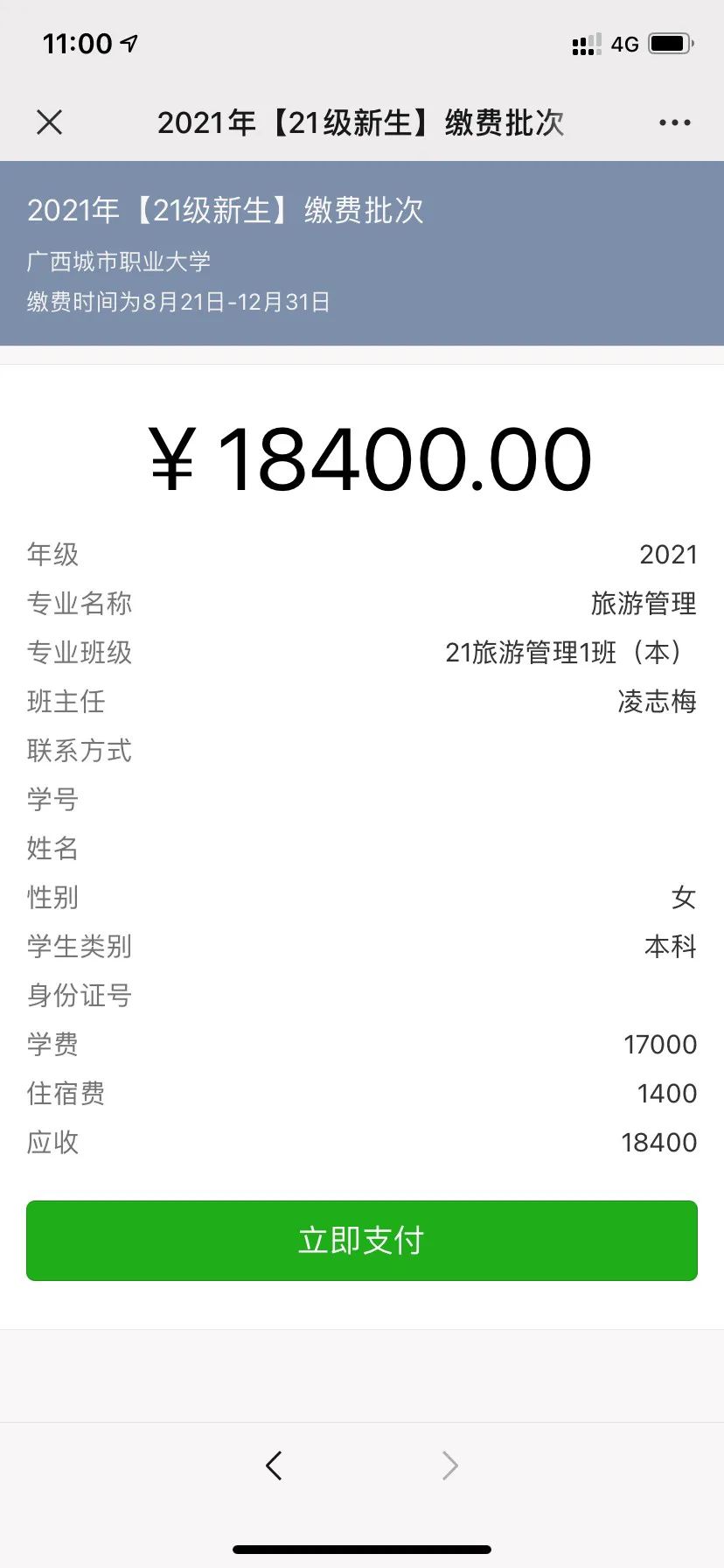Close the payment webpage

[50, 122]
